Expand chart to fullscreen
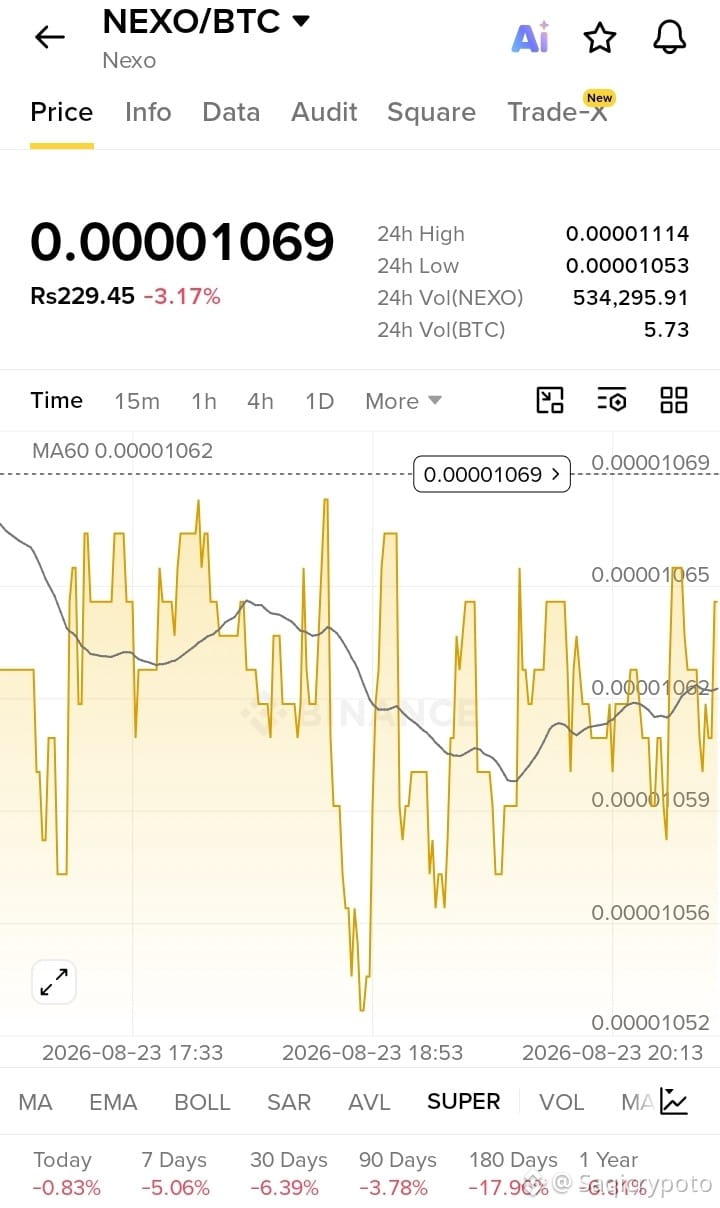This screenshot has height=1208, width=720. [x=54, y=982]
